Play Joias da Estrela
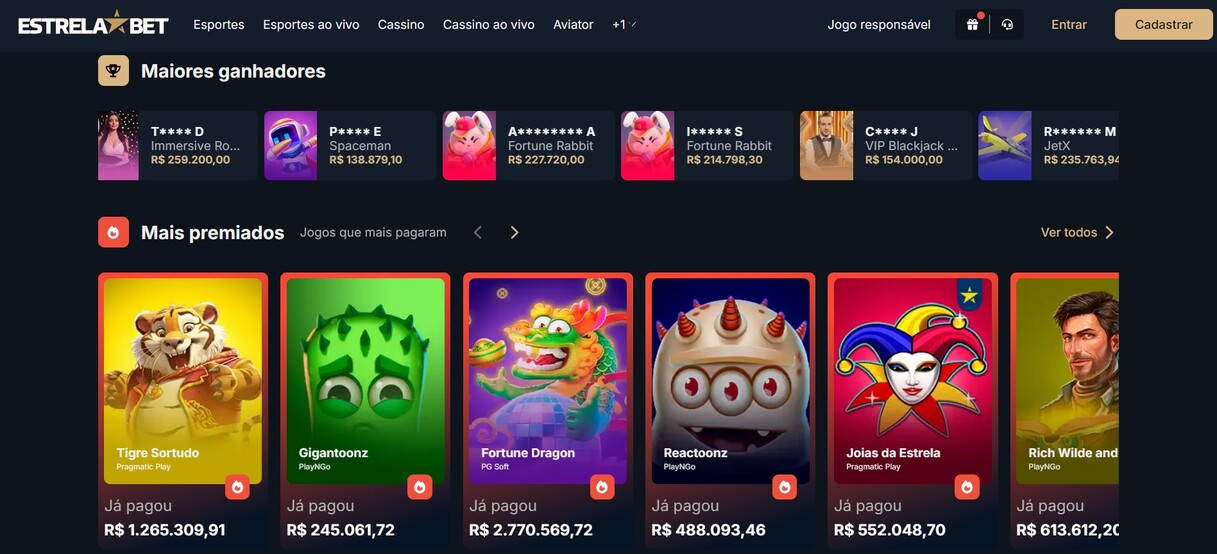 (x=913, y=380)
